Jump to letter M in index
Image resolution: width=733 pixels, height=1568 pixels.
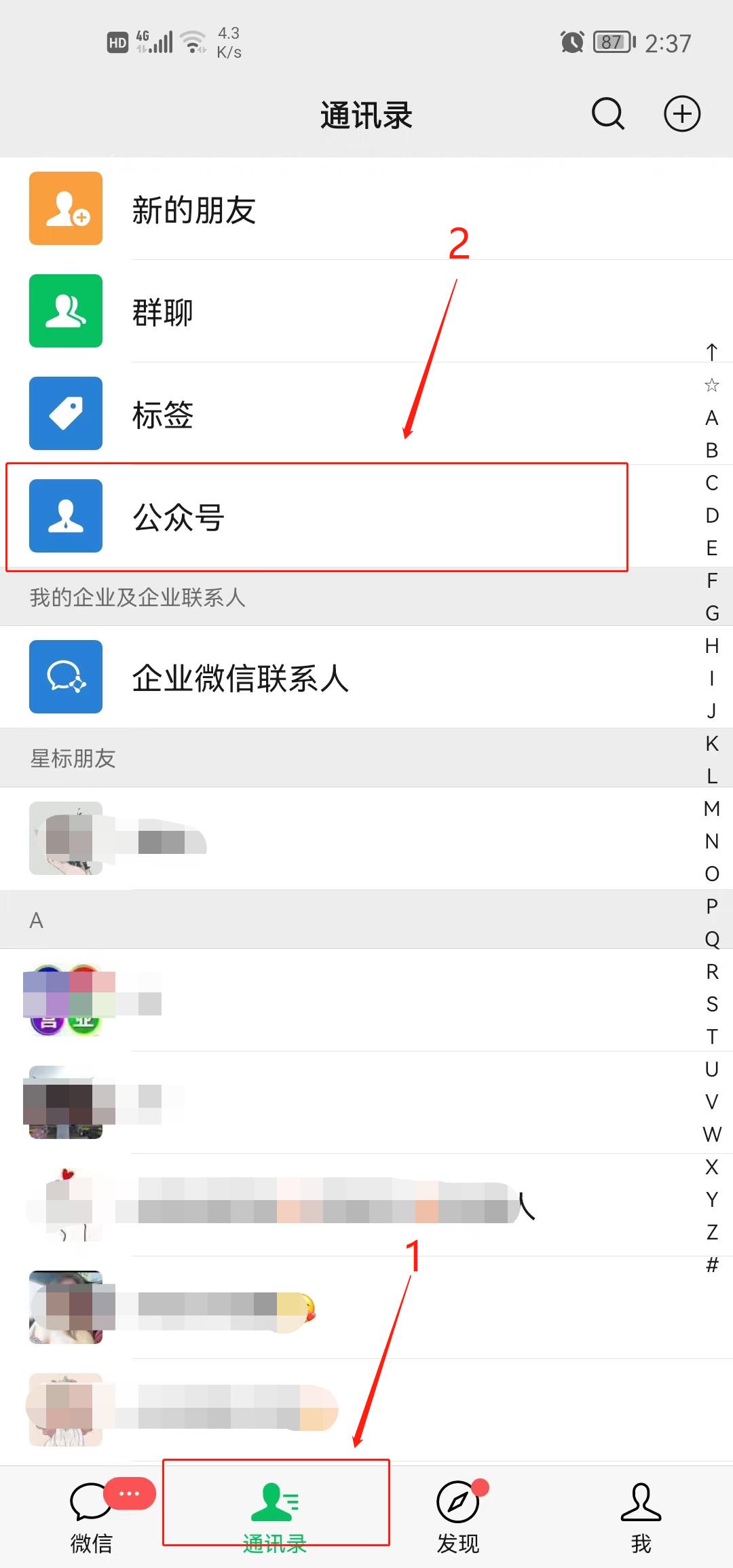pos(711,808)
